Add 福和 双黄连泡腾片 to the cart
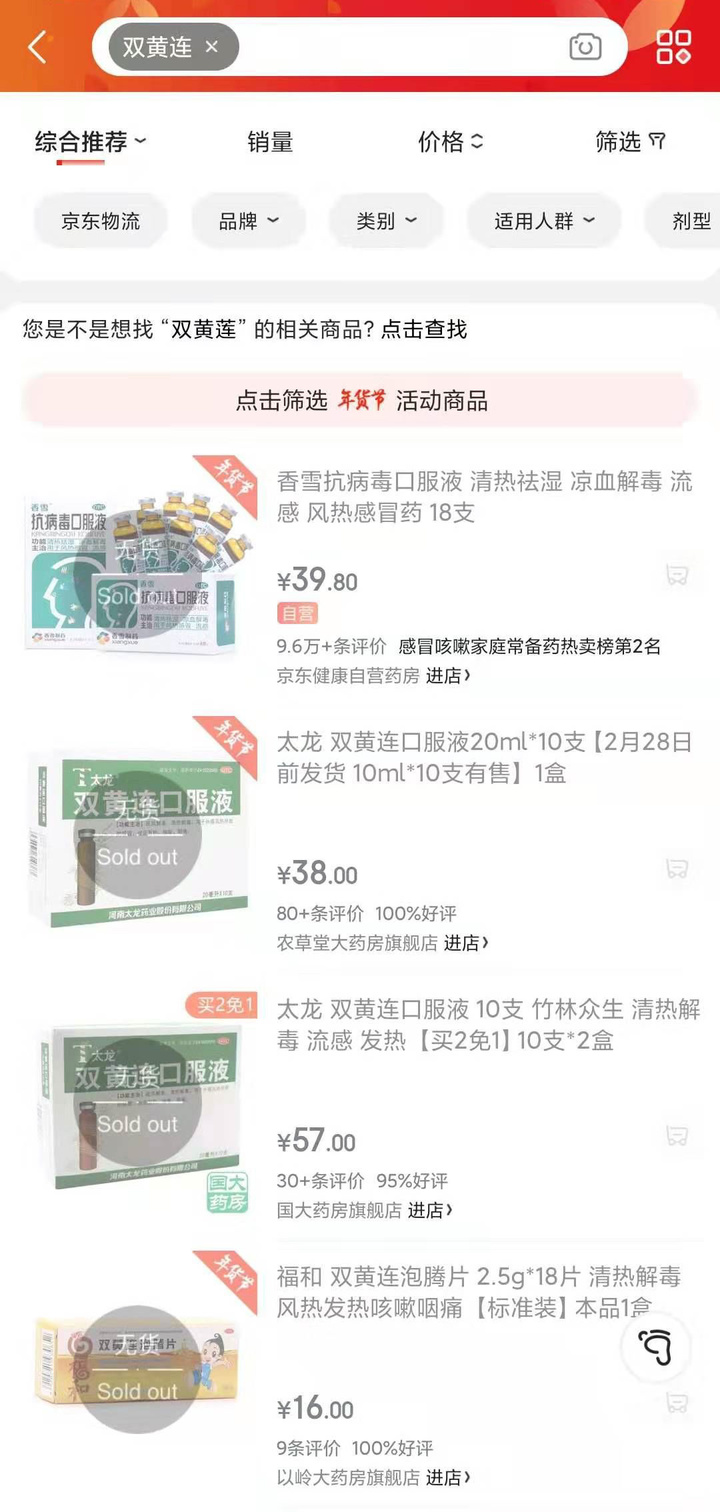This screenshot has height=1512, width=720. point(677,1404)
